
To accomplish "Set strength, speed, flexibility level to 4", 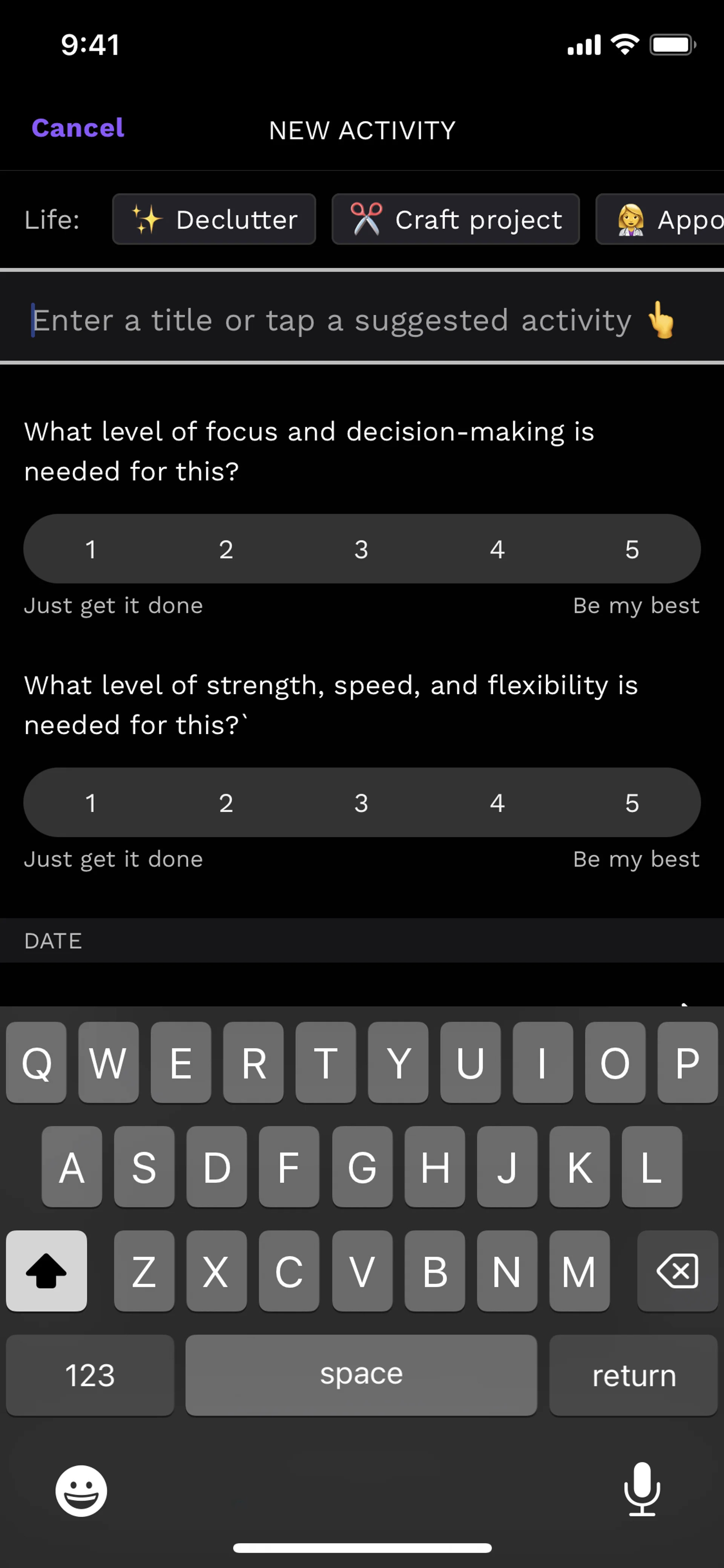I will click(497, 803).
